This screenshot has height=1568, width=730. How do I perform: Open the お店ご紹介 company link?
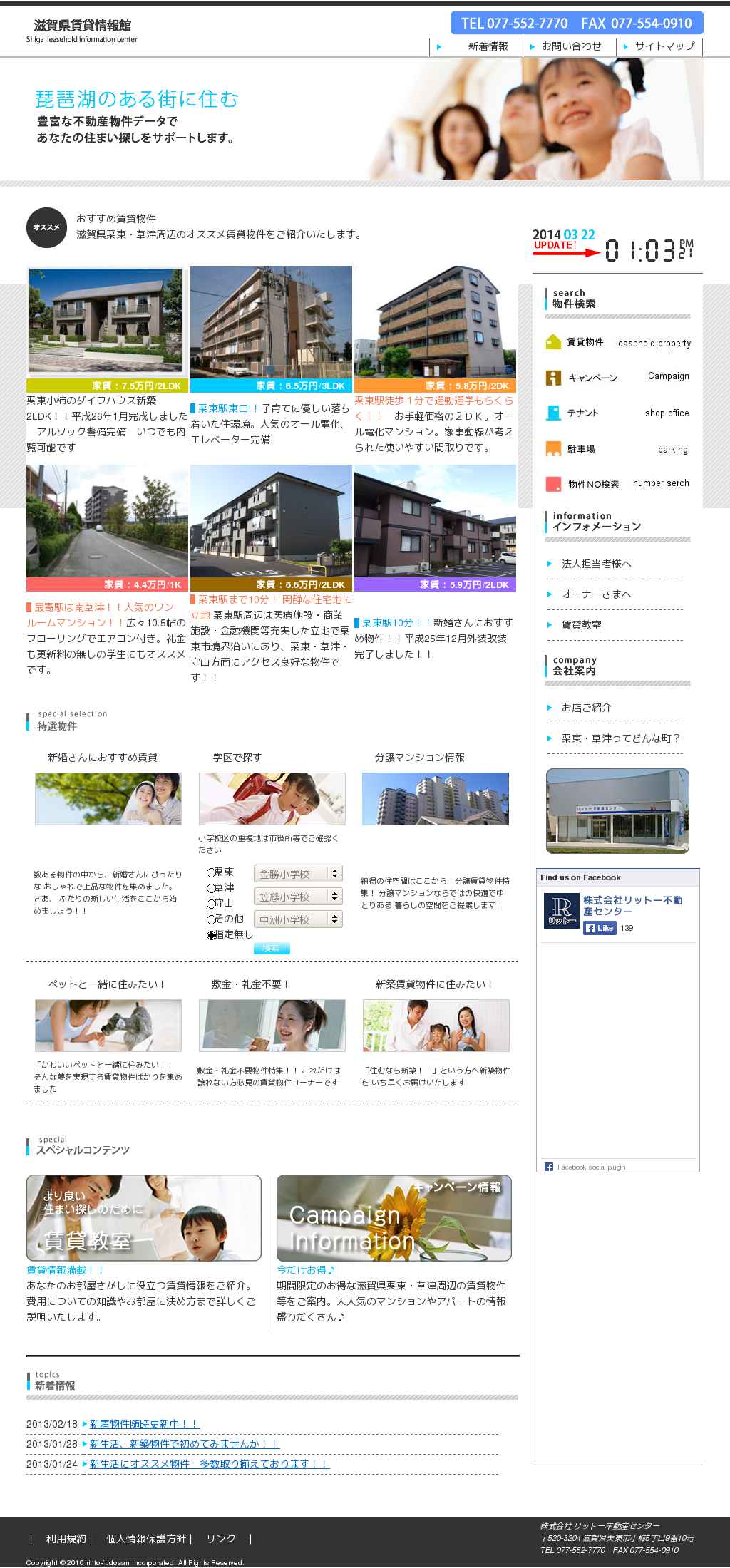coord(586,708)
